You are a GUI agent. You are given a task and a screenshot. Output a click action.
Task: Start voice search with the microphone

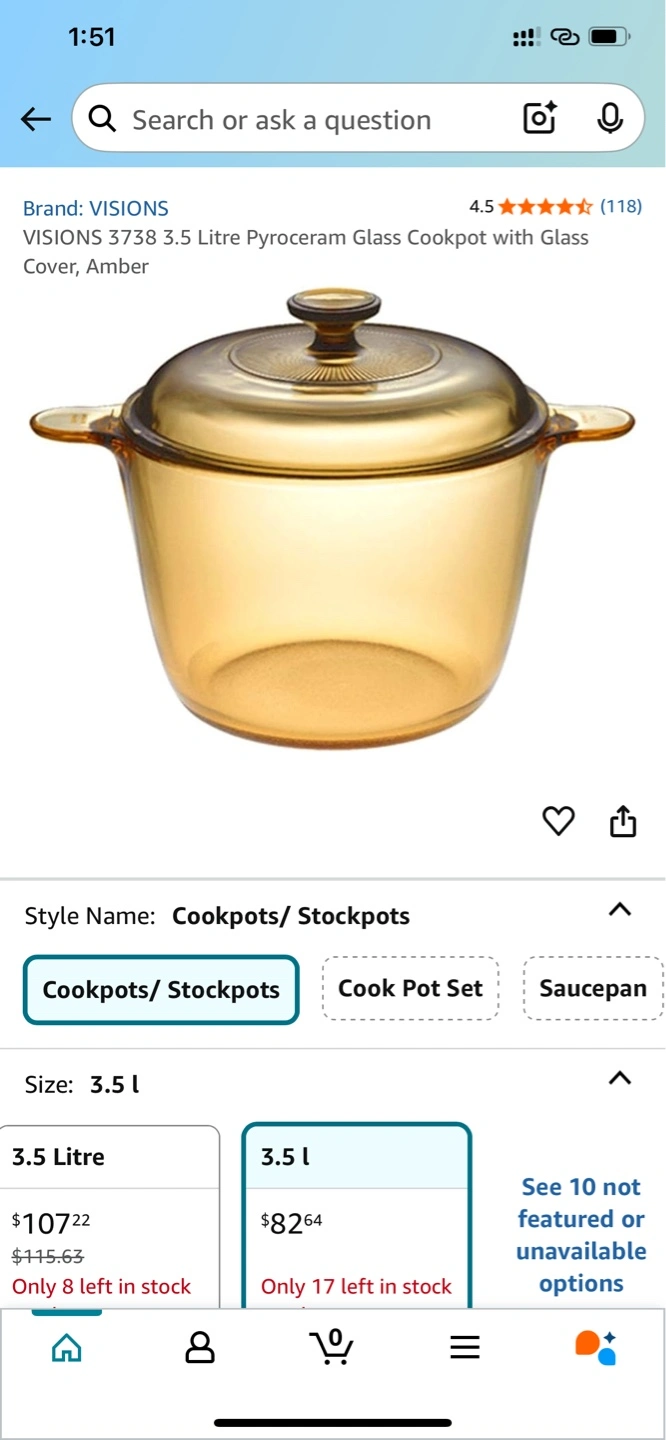click(610, 119)
